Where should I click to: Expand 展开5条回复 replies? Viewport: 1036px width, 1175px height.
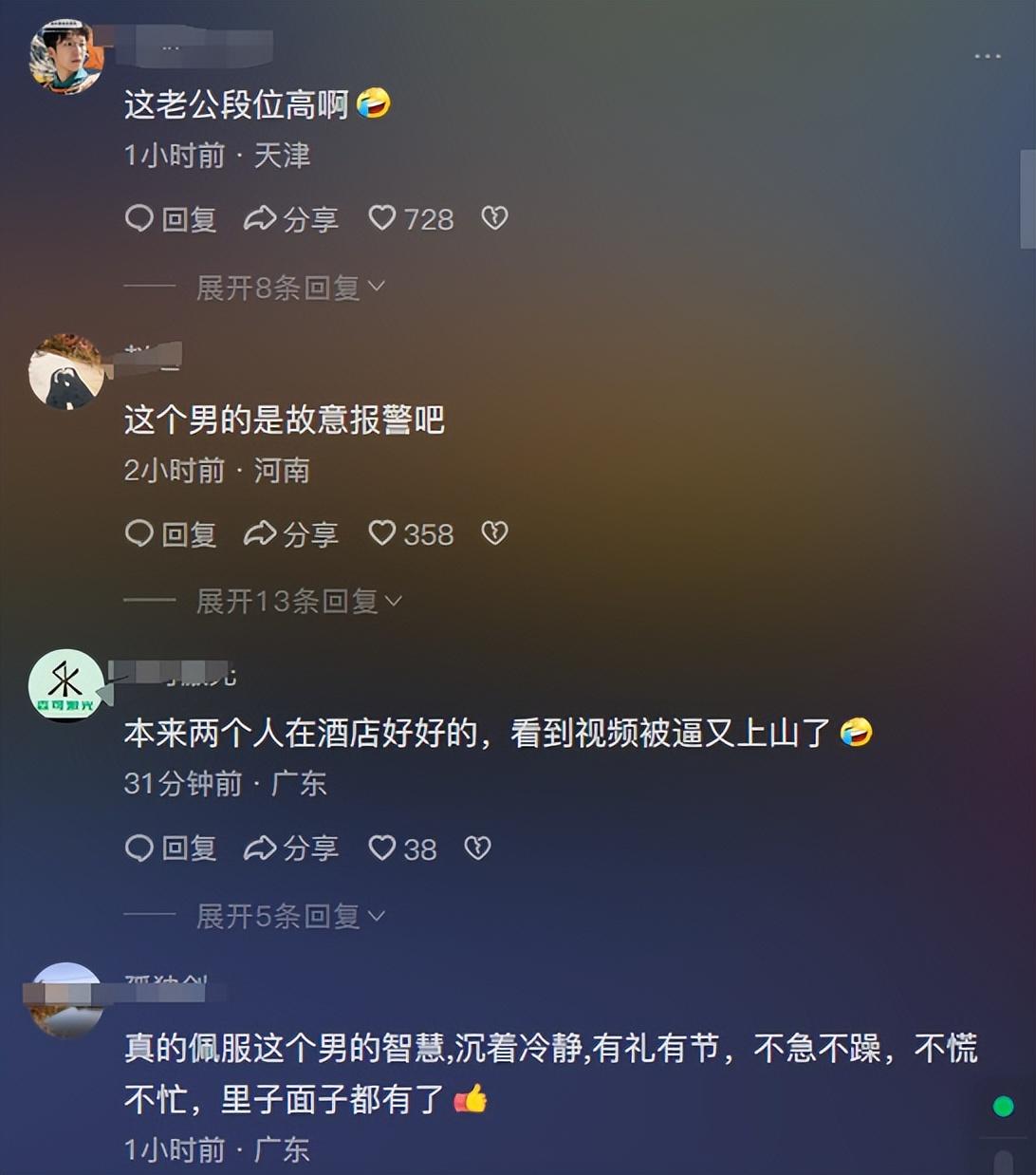(289, 917)
